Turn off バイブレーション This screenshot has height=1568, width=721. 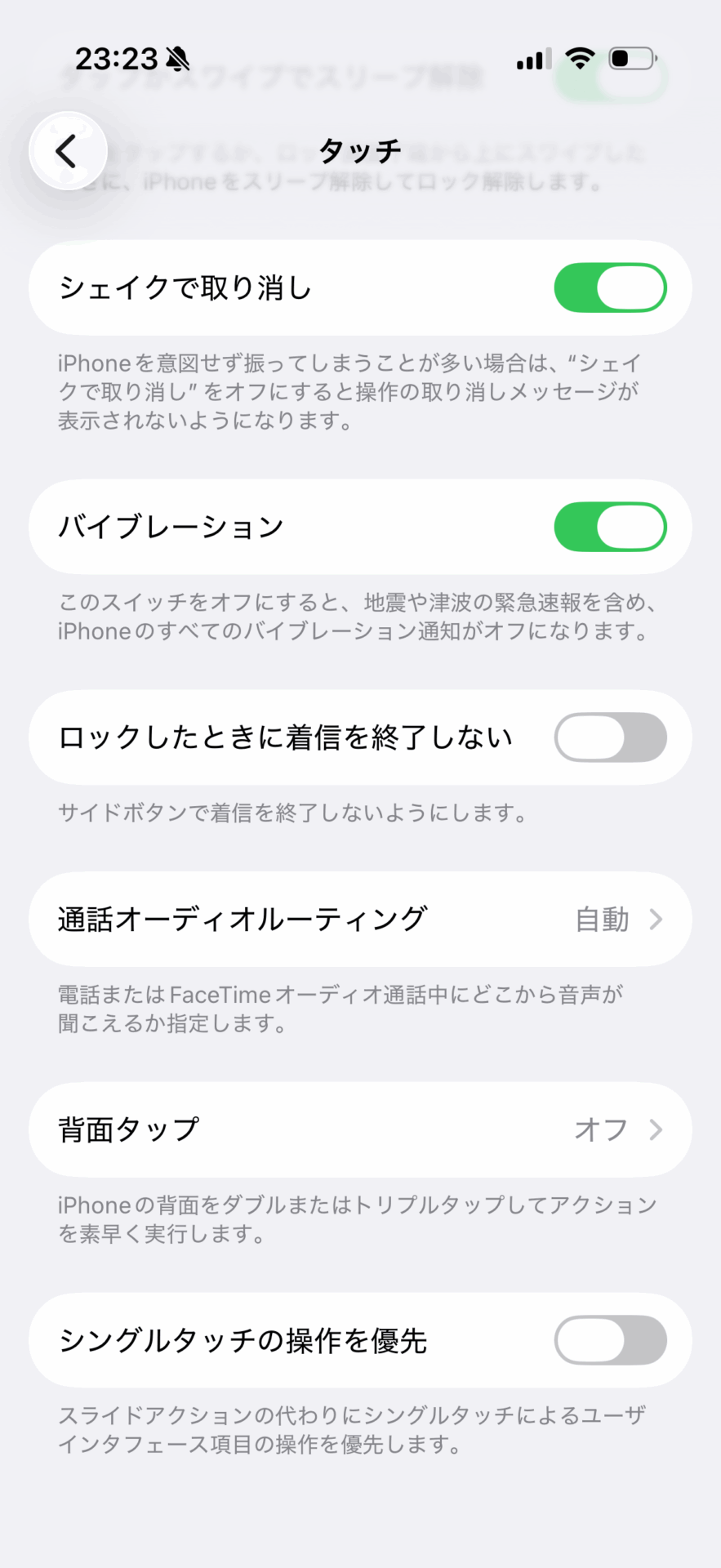pos(610,527)
